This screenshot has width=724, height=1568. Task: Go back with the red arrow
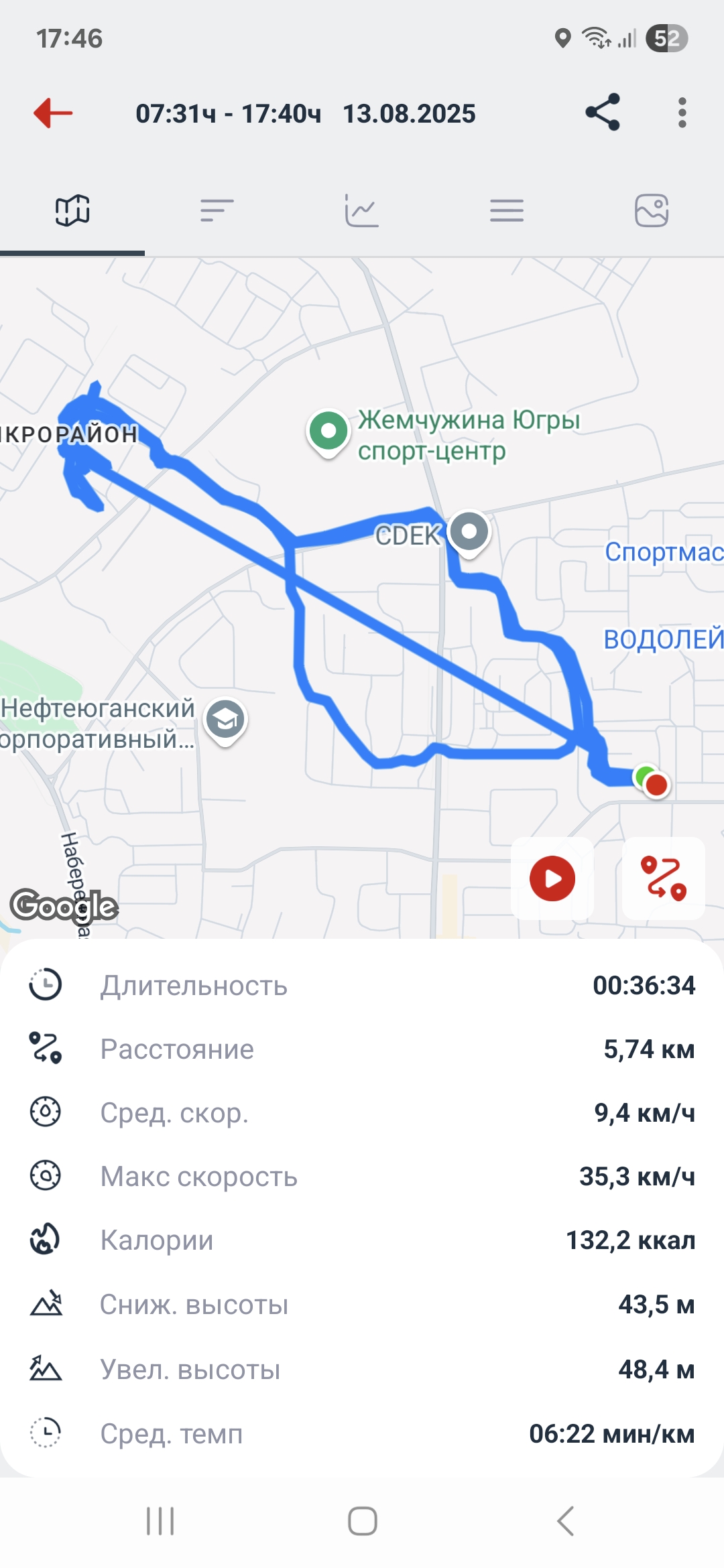53,113
